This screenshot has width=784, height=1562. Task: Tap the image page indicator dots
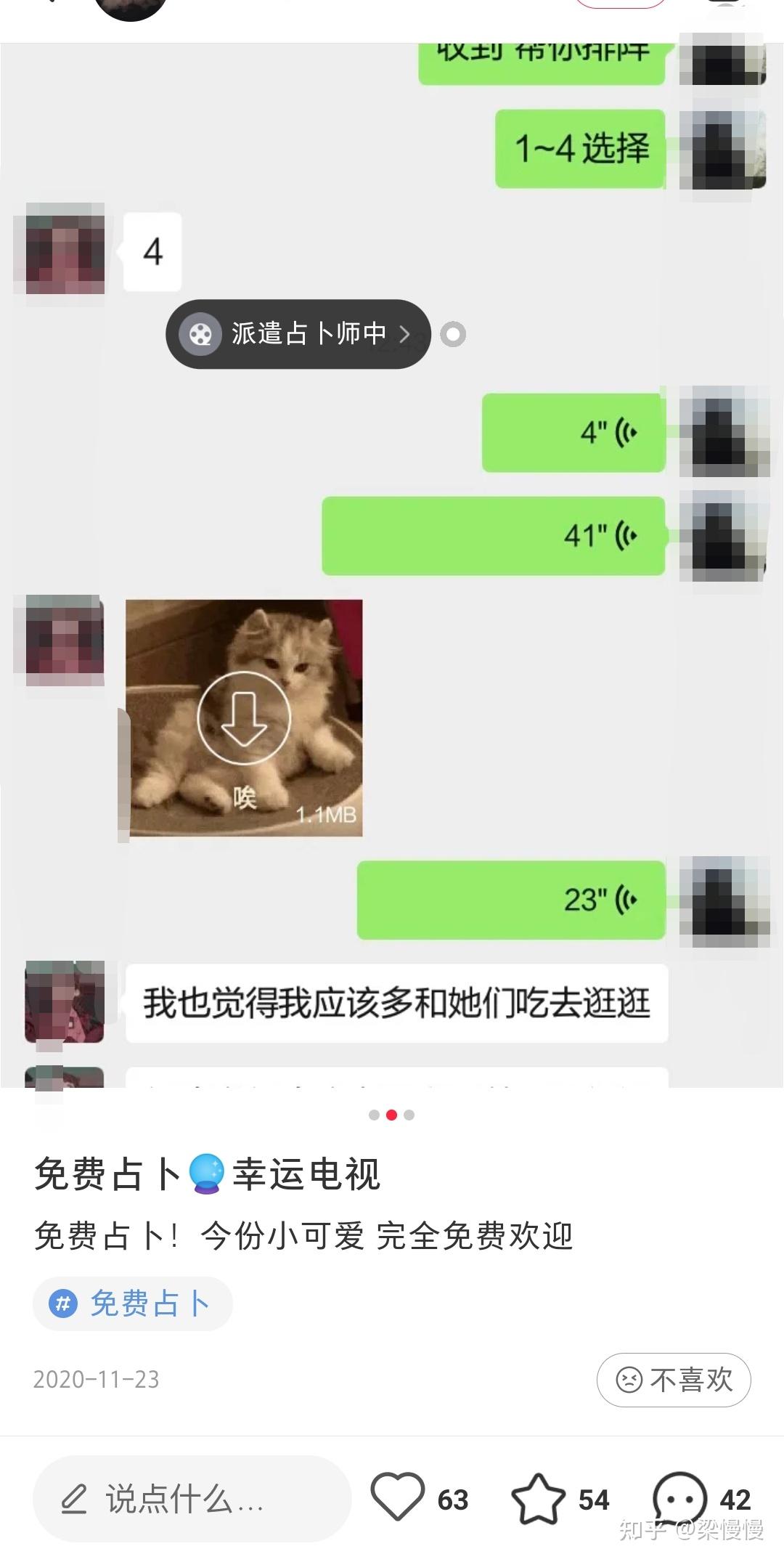coord(391,1115)
